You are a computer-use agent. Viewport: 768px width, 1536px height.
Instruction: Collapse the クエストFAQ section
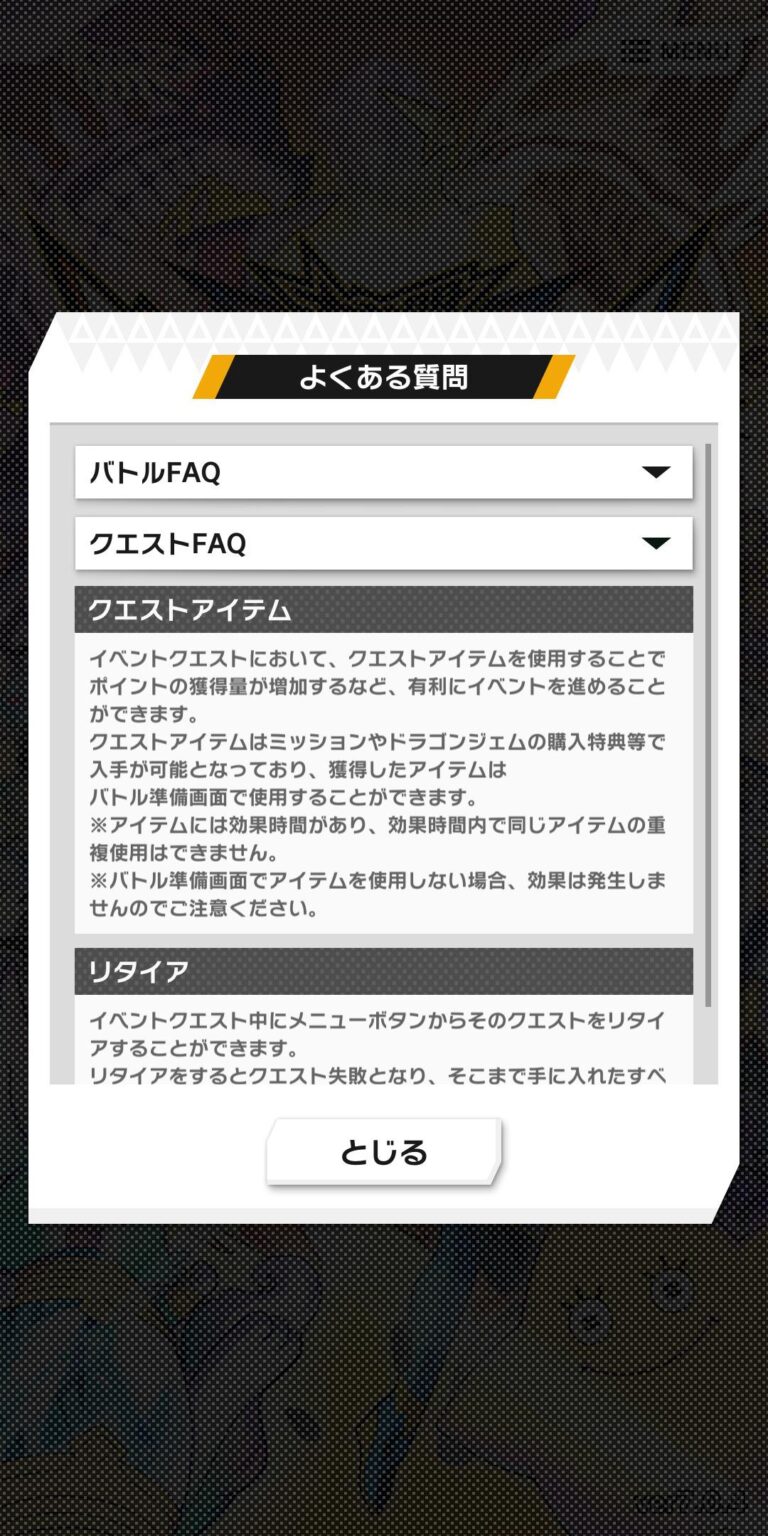[383, 543]
